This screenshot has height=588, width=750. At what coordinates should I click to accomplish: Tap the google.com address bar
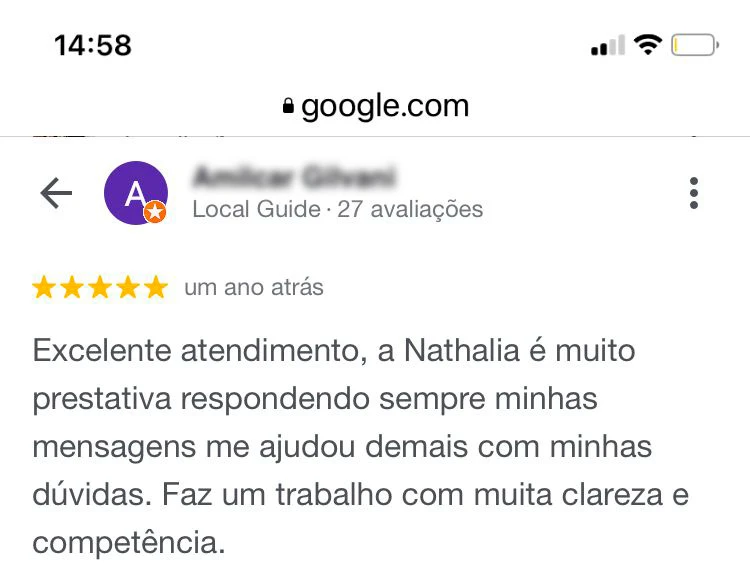pos(375,105)
